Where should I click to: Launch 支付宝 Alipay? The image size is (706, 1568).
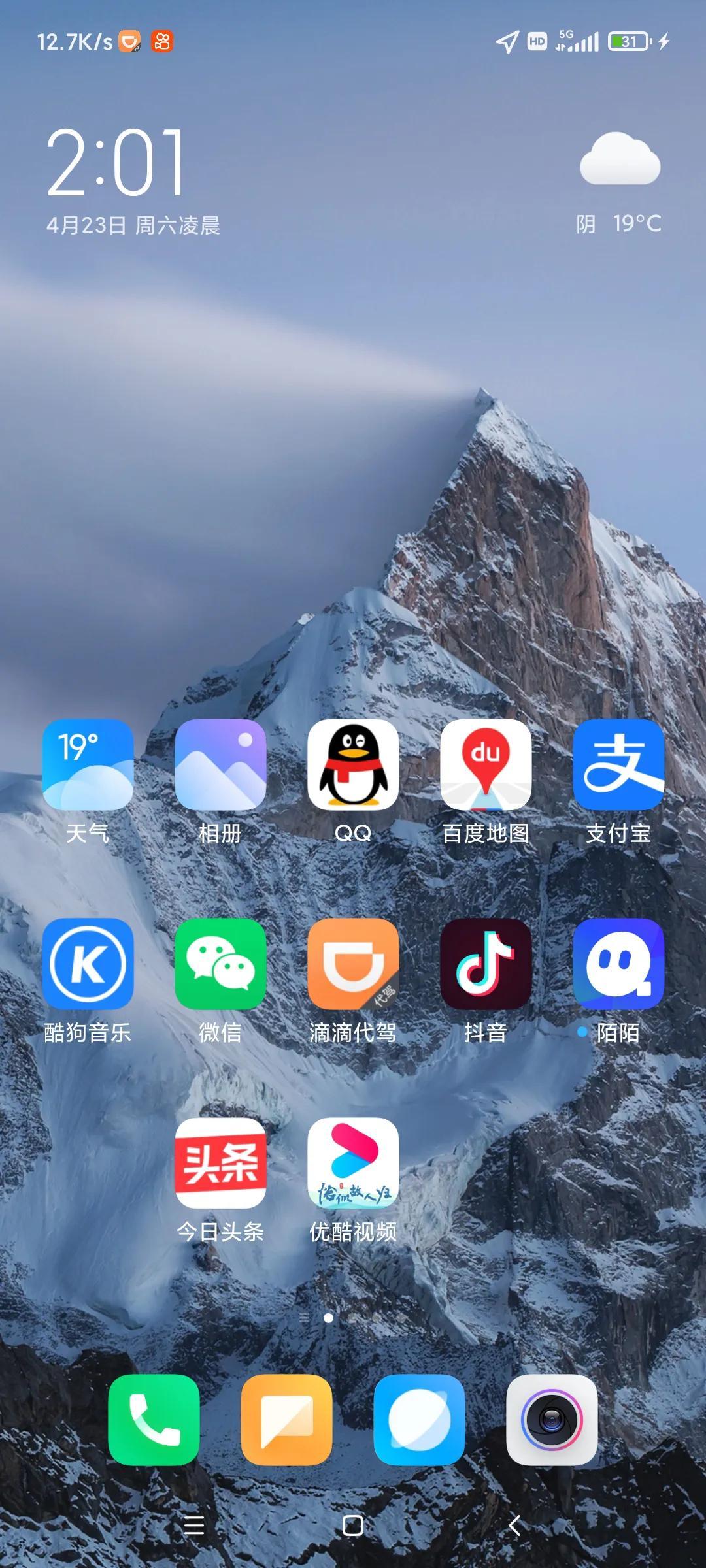[x=618, y=765]
